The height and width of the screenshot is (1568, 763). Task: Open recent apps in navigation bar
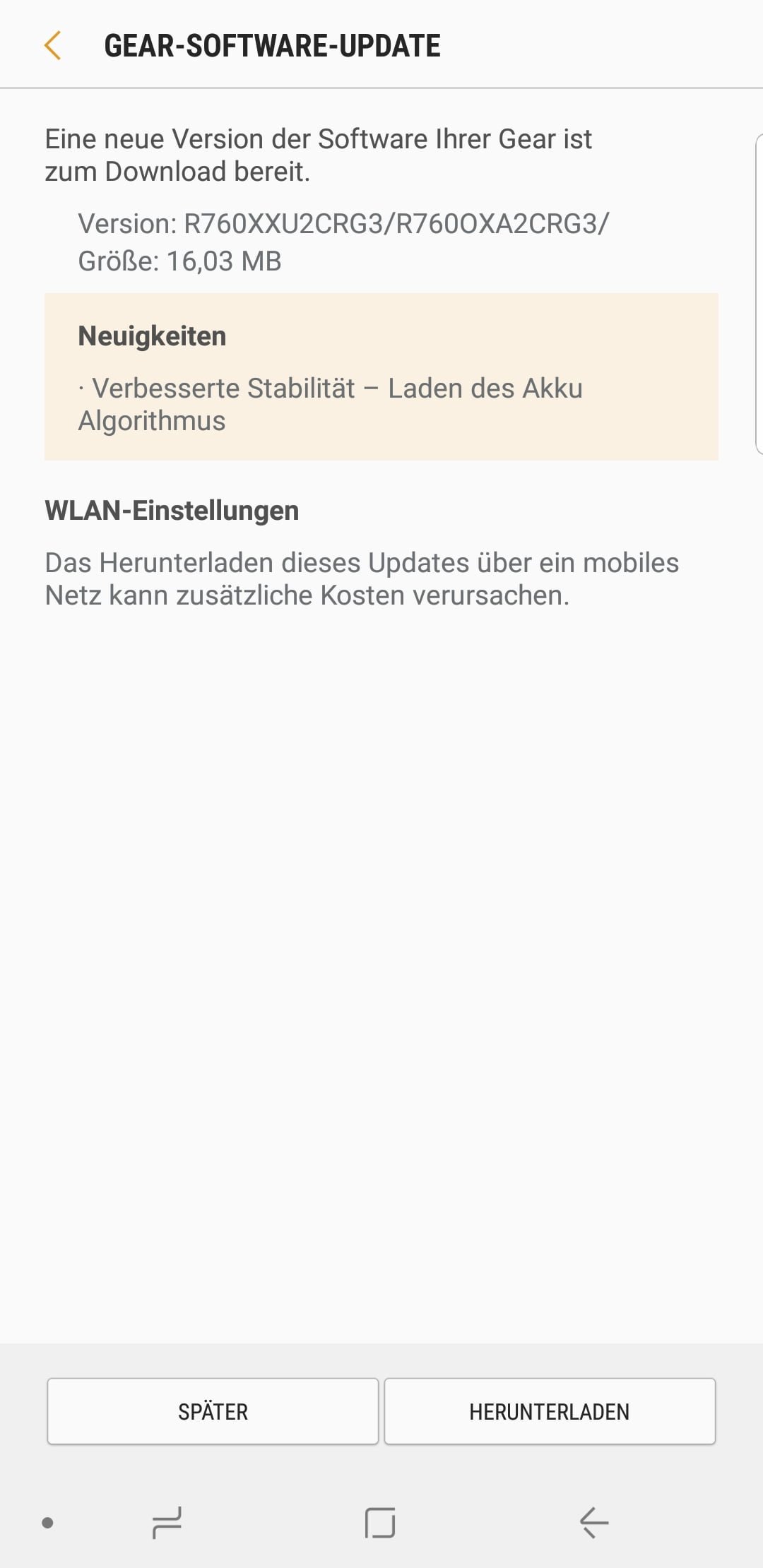pyautogui.click(x=167, y=1522)
